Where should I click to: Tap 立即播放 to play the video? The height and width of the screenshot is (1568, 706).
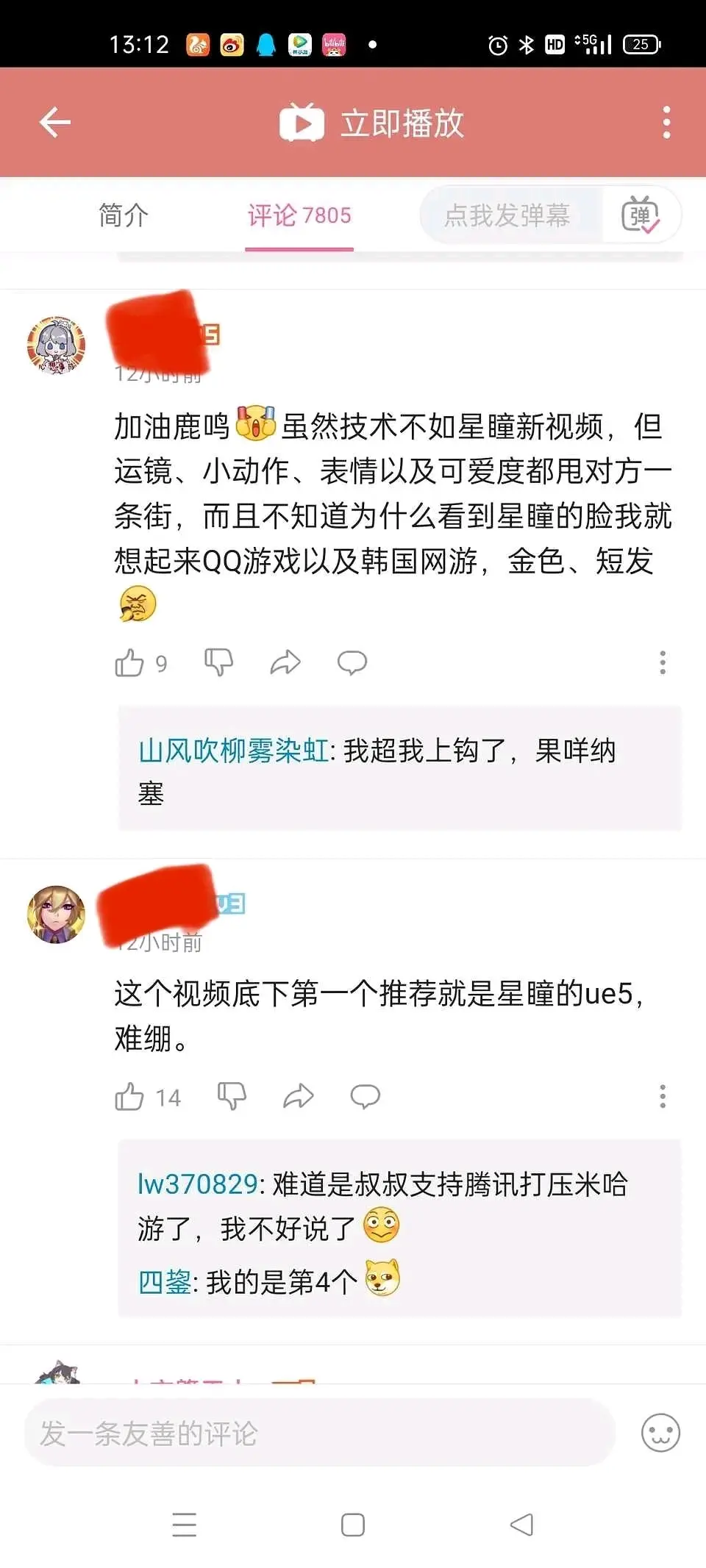[372, 123]
